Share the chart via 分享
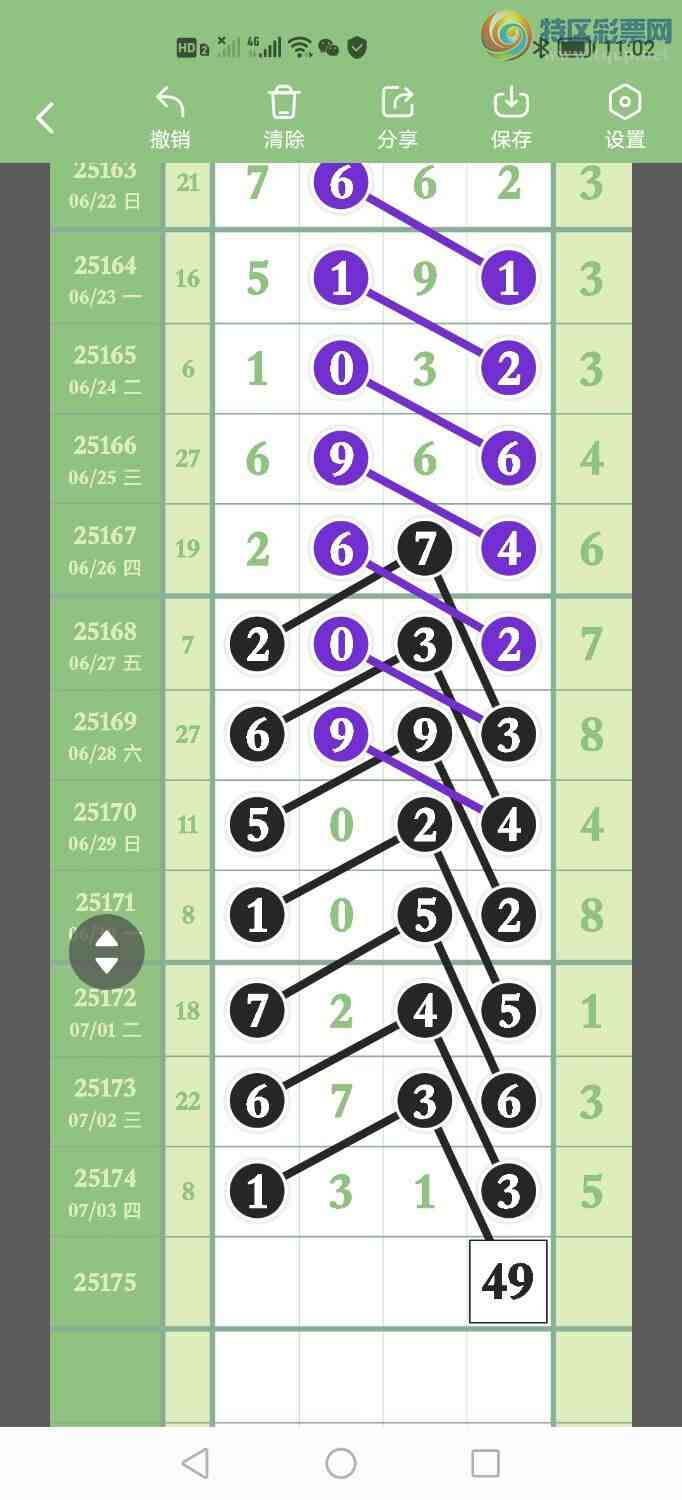Viewport: 682px width, 1500px height. coord(397,117)
